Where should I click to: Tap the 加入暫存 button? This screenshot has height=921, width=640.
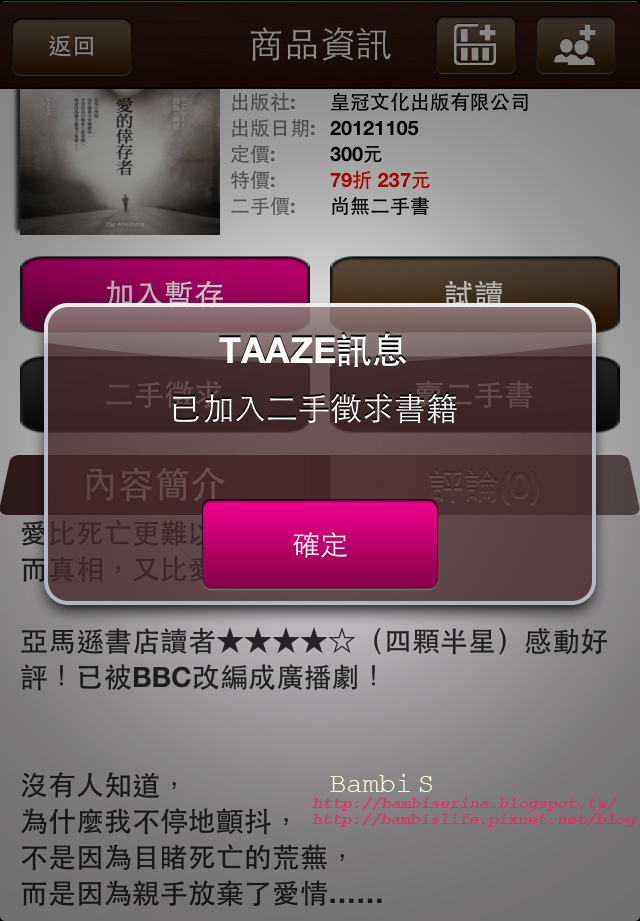click(x=165, y=284)
